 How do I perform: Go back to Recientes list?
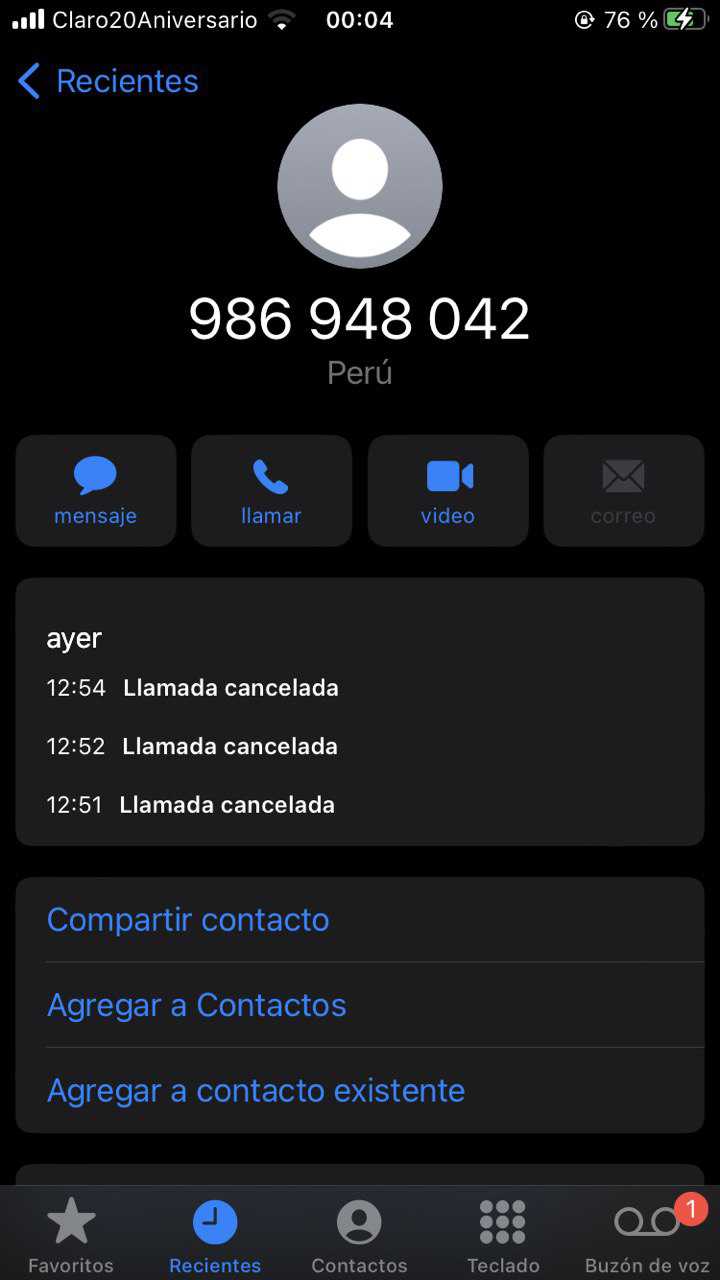coord(108,81)
